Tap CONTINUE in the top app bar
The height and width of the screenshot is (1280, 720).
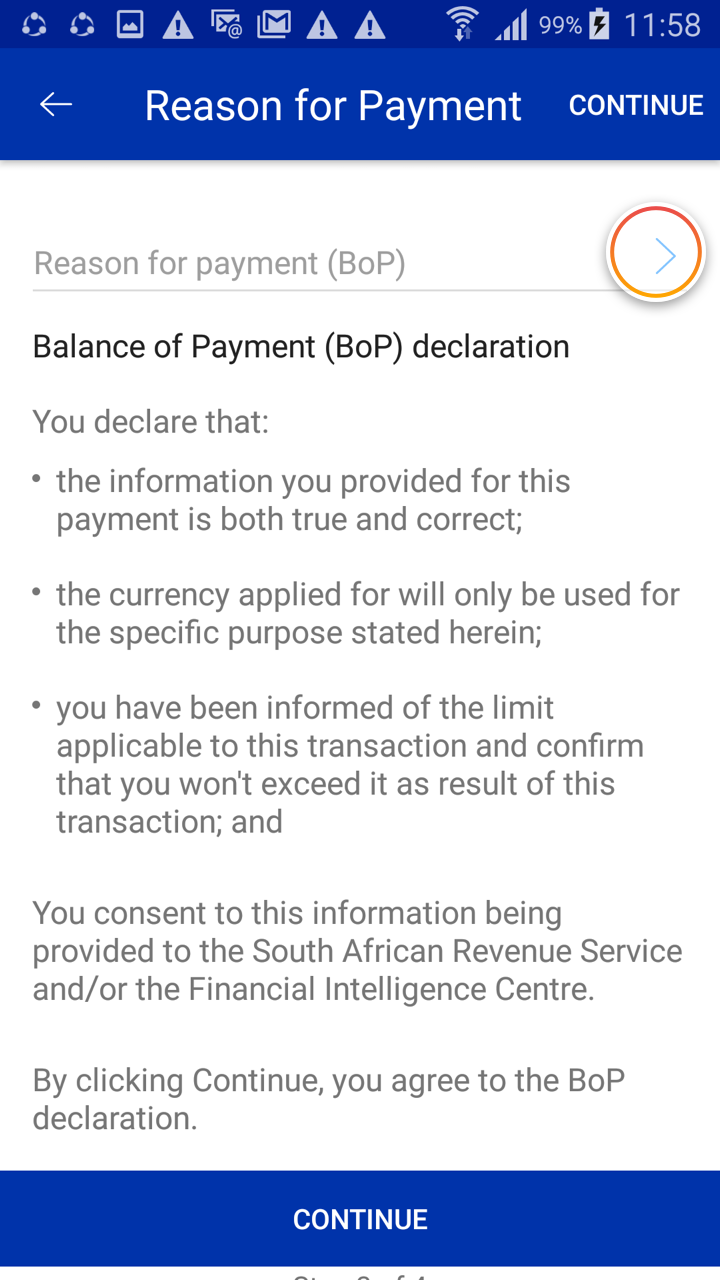636,105
